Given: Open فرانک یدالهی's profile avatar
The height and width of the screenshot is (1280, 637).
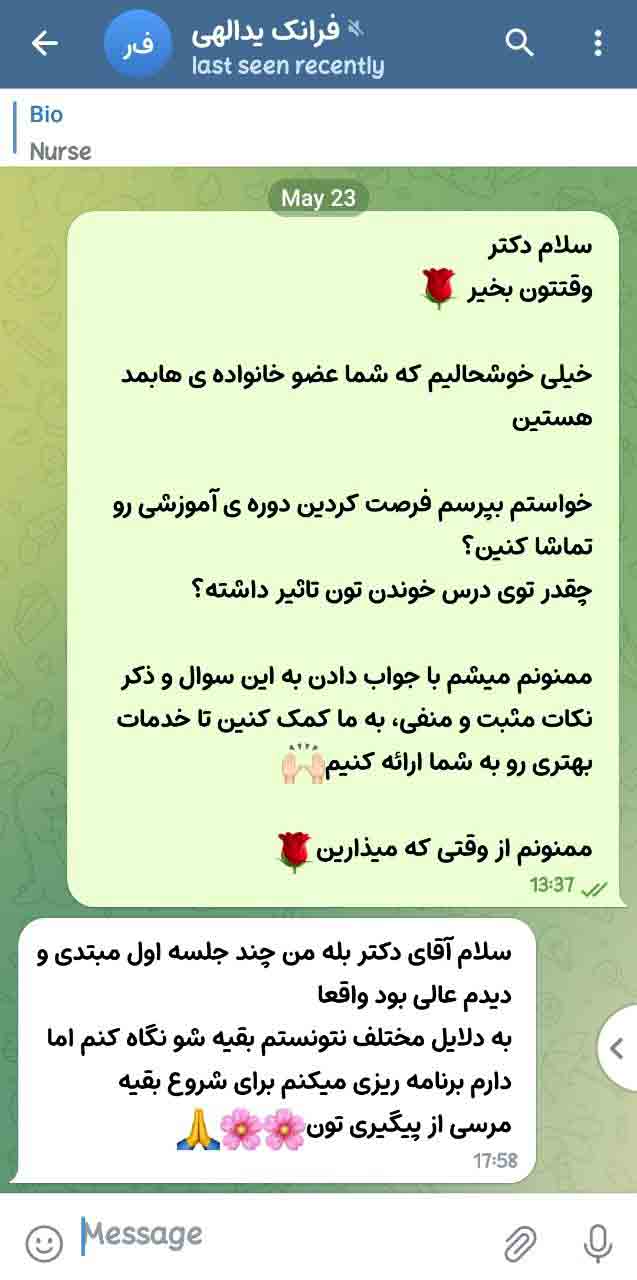Looking at the screenshot, I should click(141, 45).
